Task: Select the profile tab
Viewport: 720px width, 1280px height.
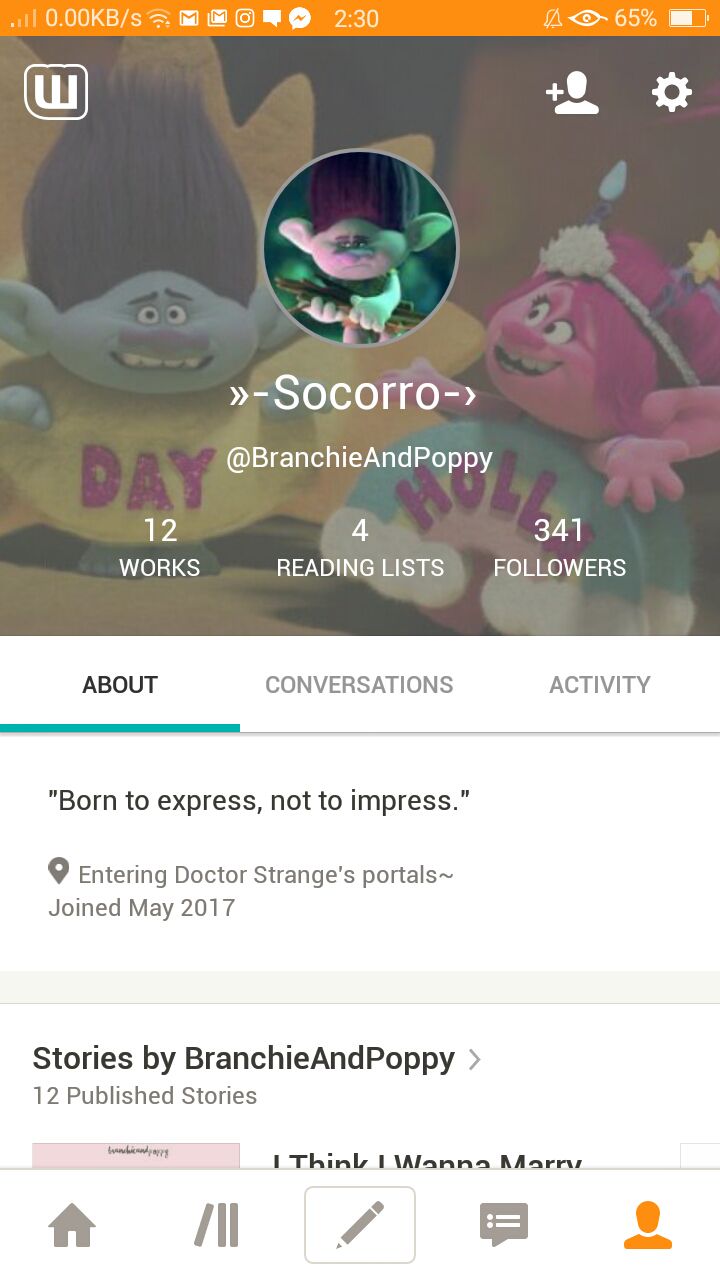Action: (647, 1225)
